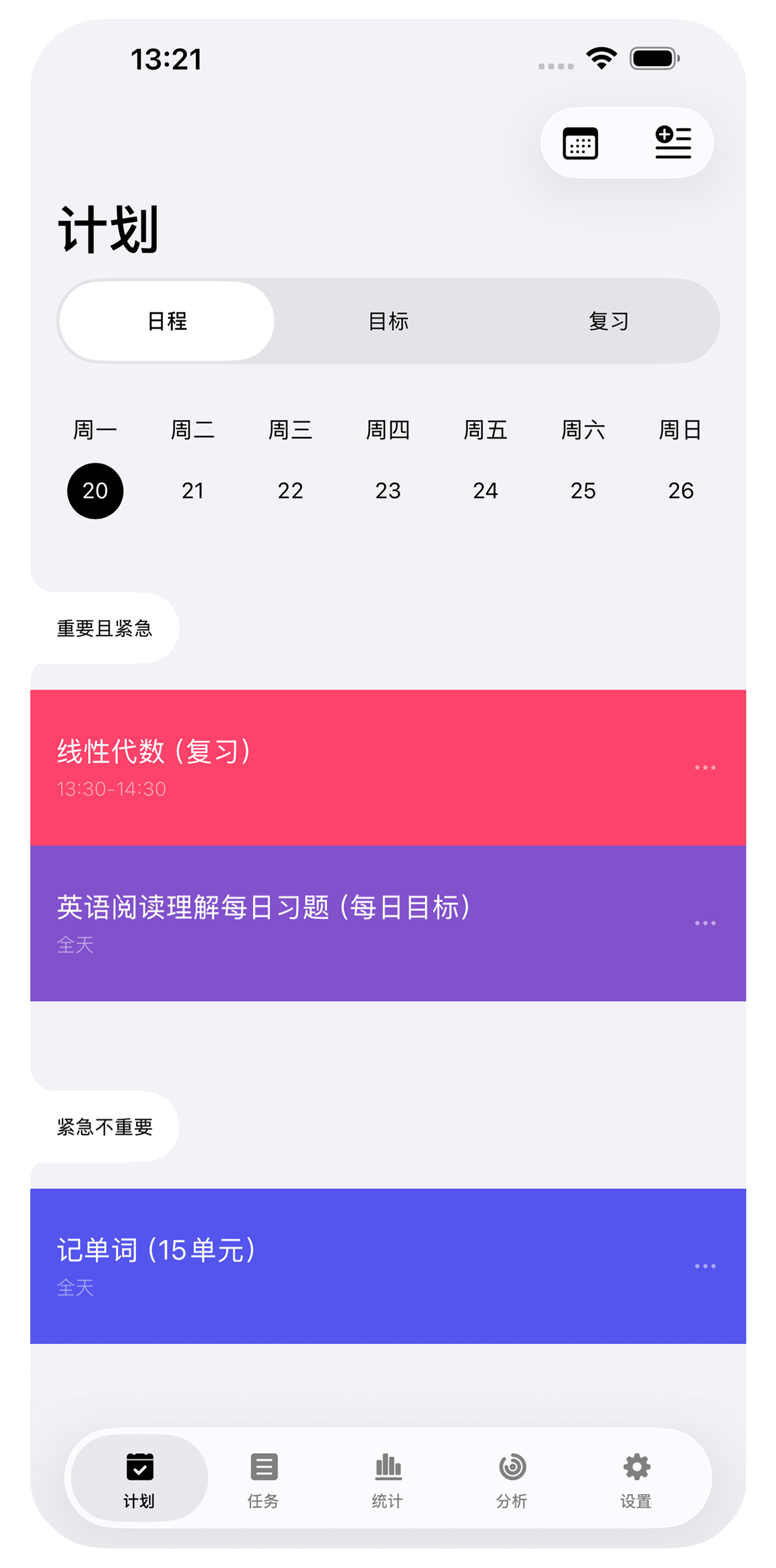
Task: Open more options for 英语阅读理解每日习题
Action: coord(705,923)
